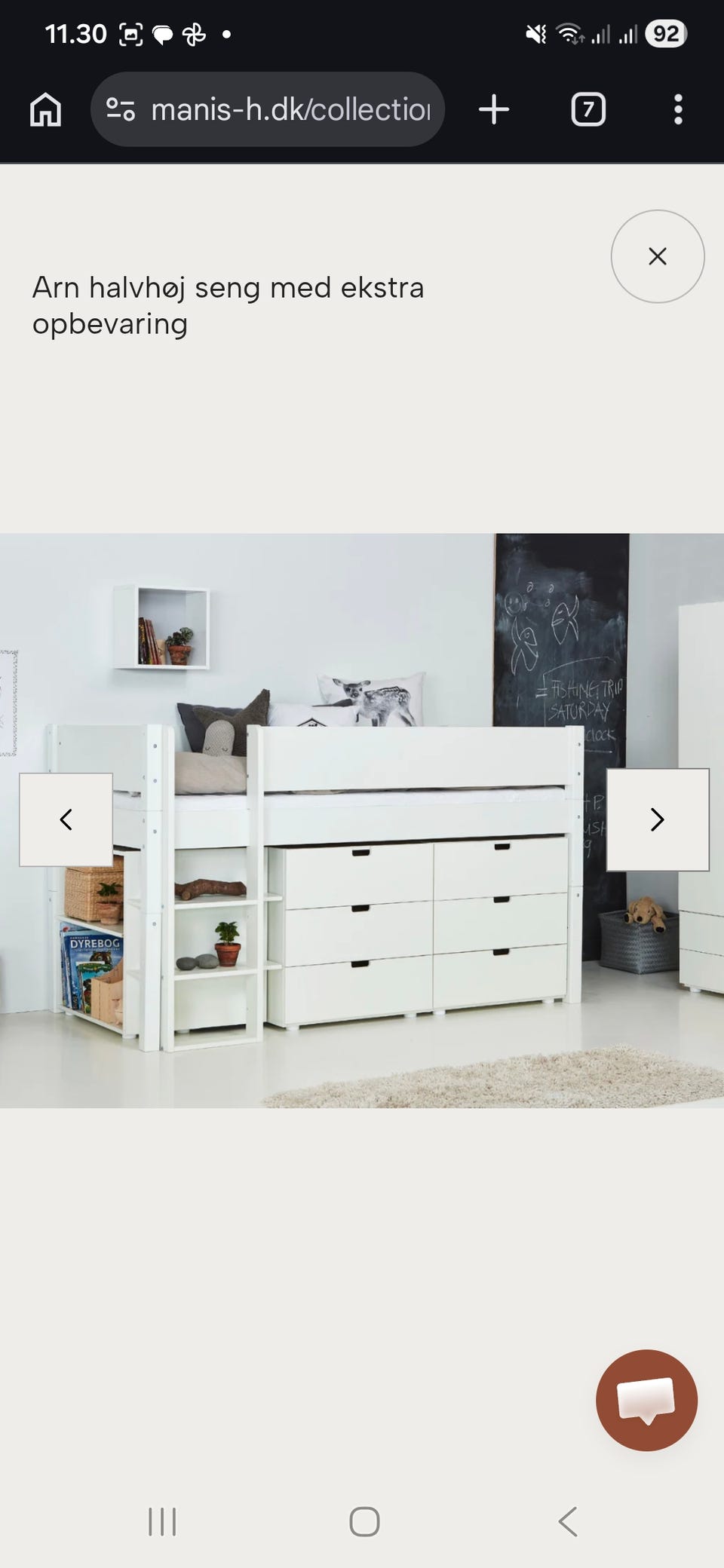Open the QR code scanner notification icon
The height and width of the screenshot is (1568, 724).
[130, 33]
